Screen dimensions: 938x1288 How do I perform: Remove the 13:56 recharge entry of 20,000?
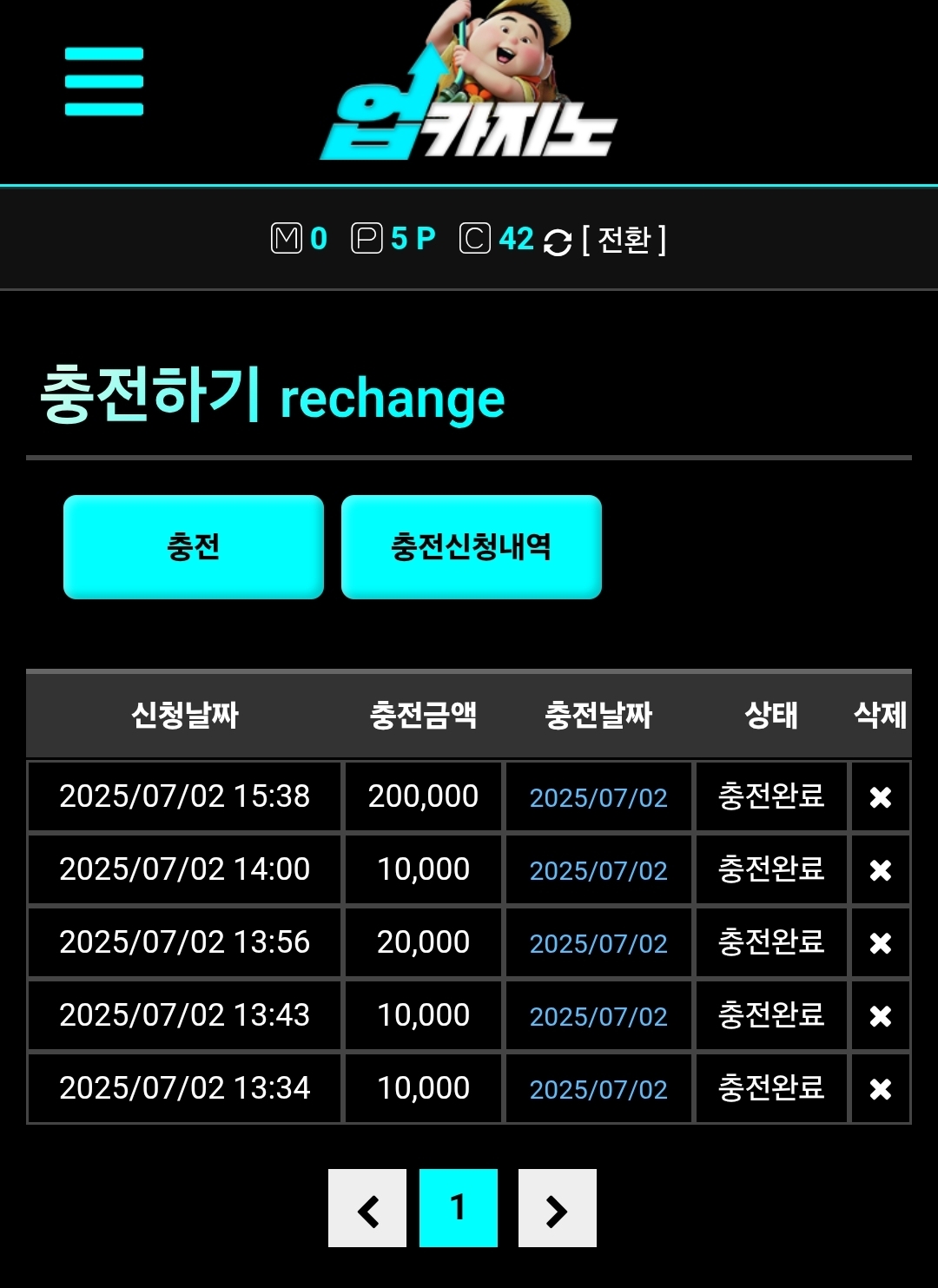click(880, 943)
